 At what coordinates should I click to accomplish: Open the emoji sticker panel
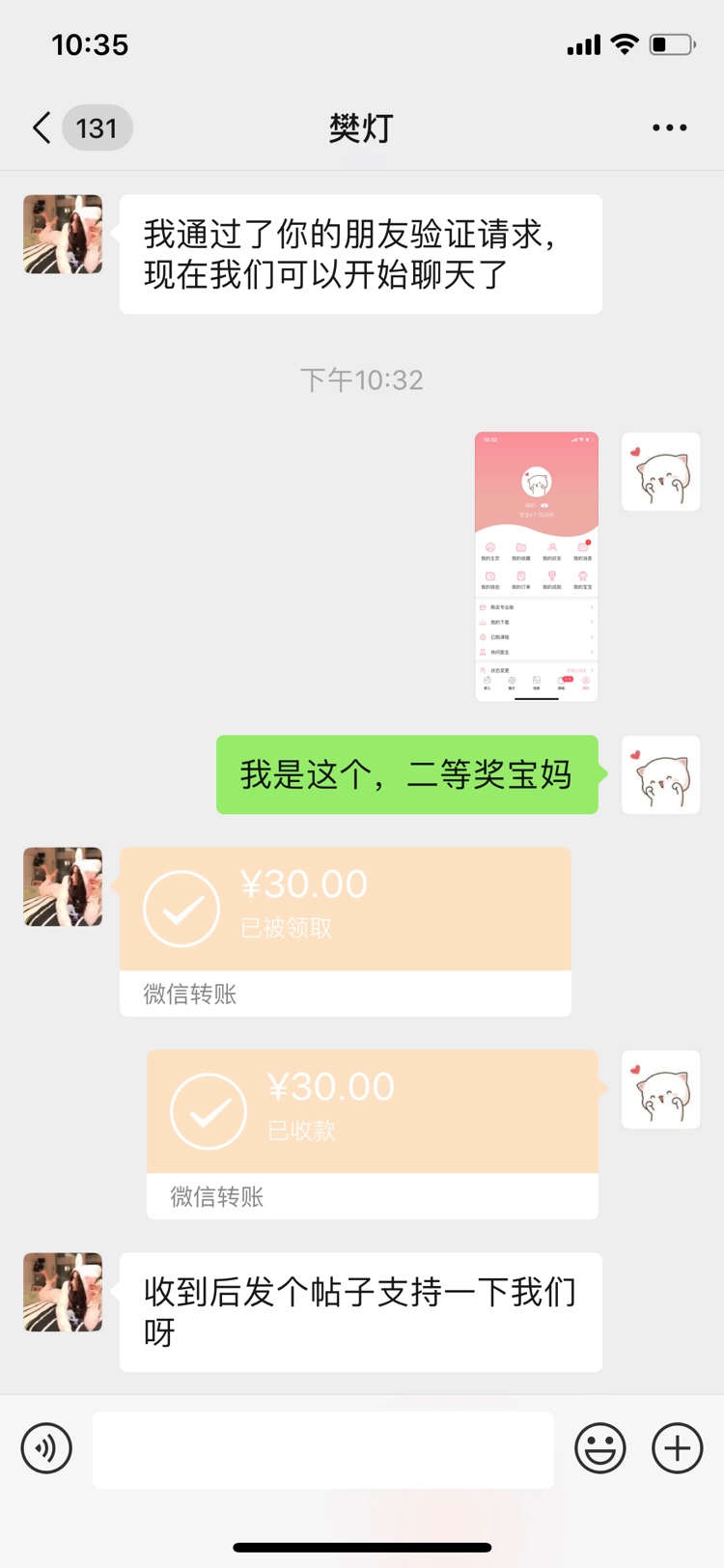tap(599, 1448)
